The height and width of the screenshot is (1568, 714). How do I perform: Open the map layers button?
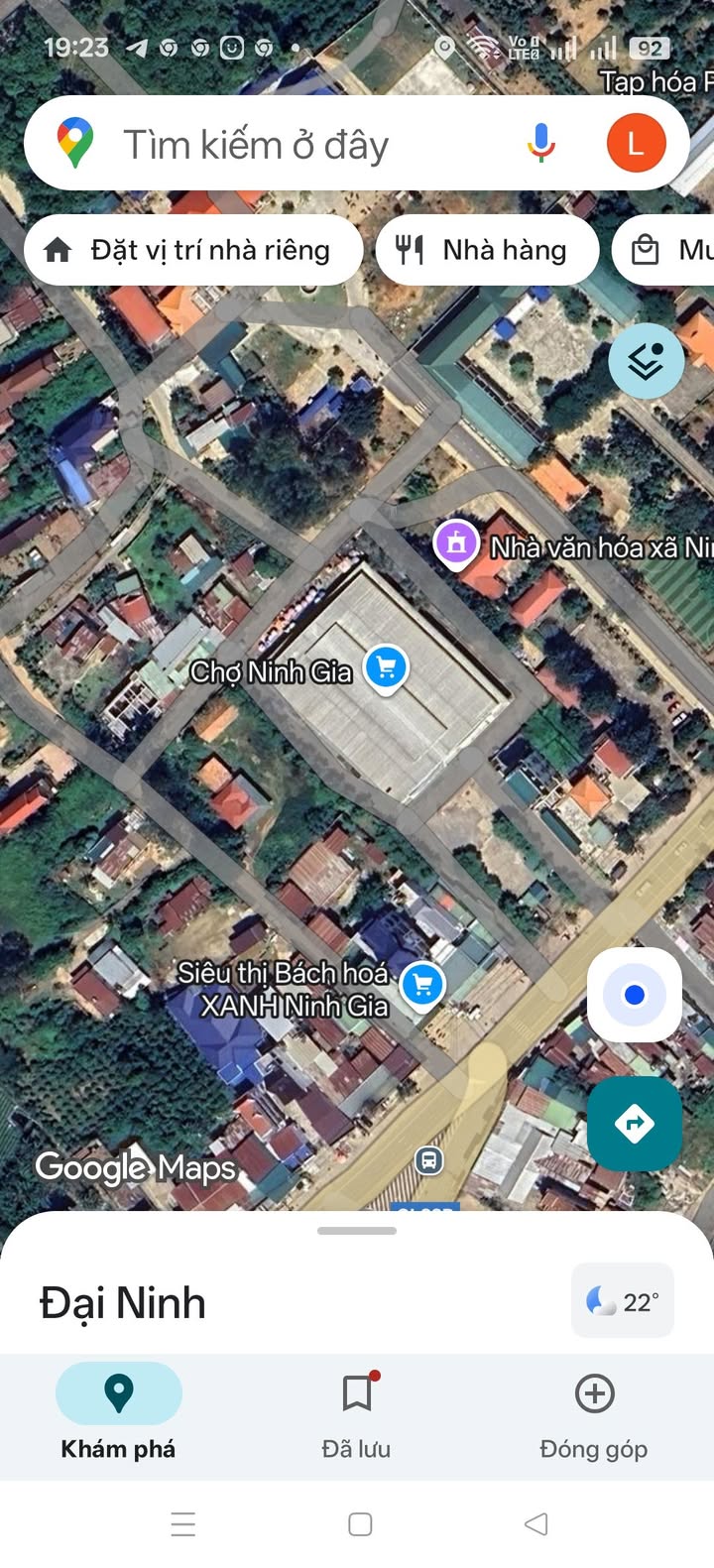point(647,362)
